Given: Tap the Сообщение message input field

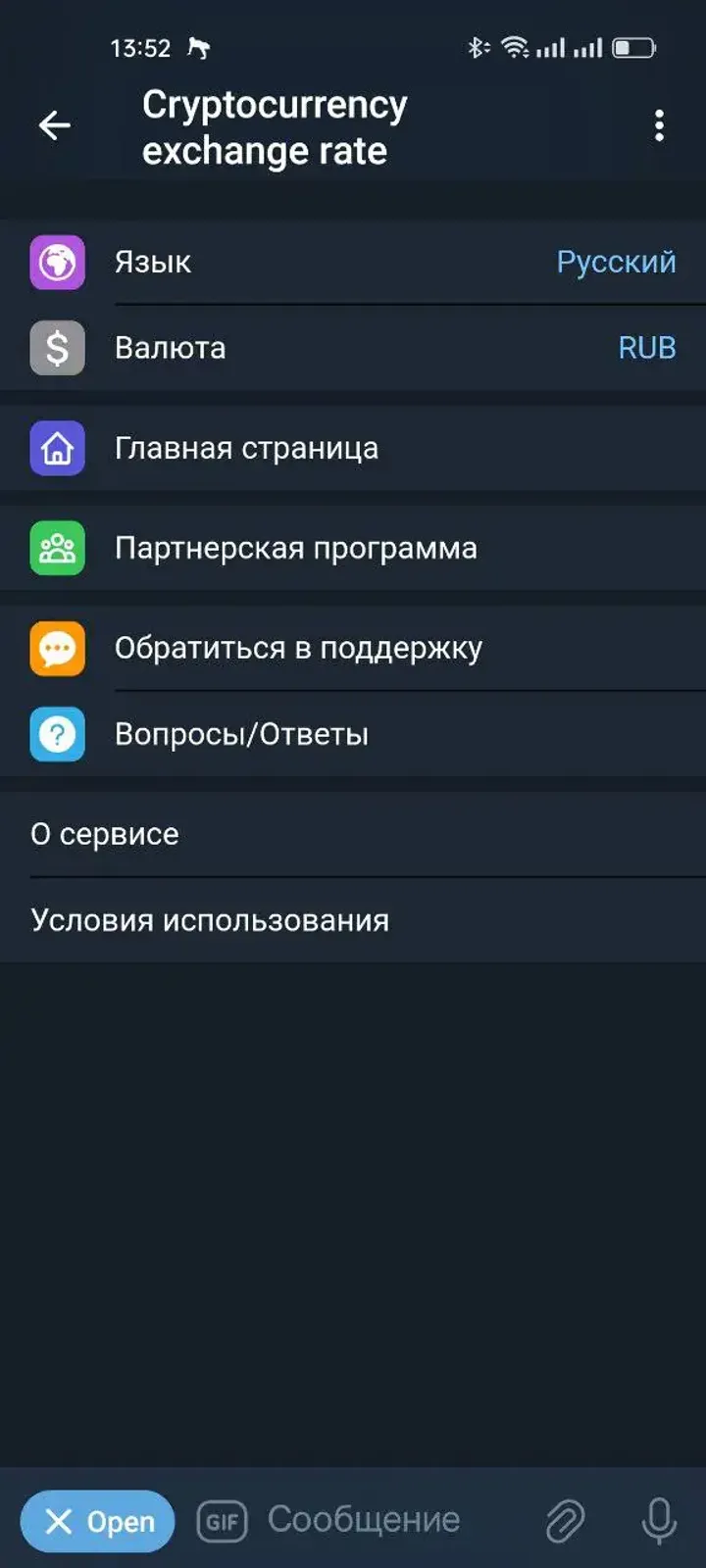Looking at the screenshot, I should pyautogui.click(x=363, y=1520).
